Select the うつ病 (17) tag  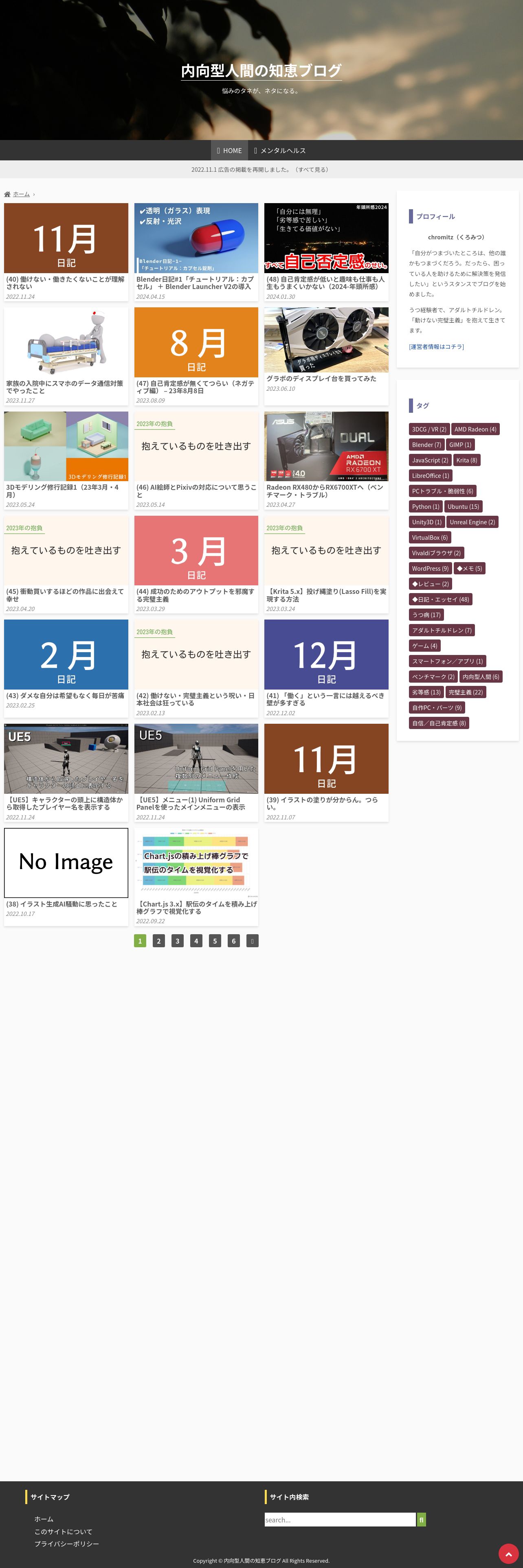426,615
